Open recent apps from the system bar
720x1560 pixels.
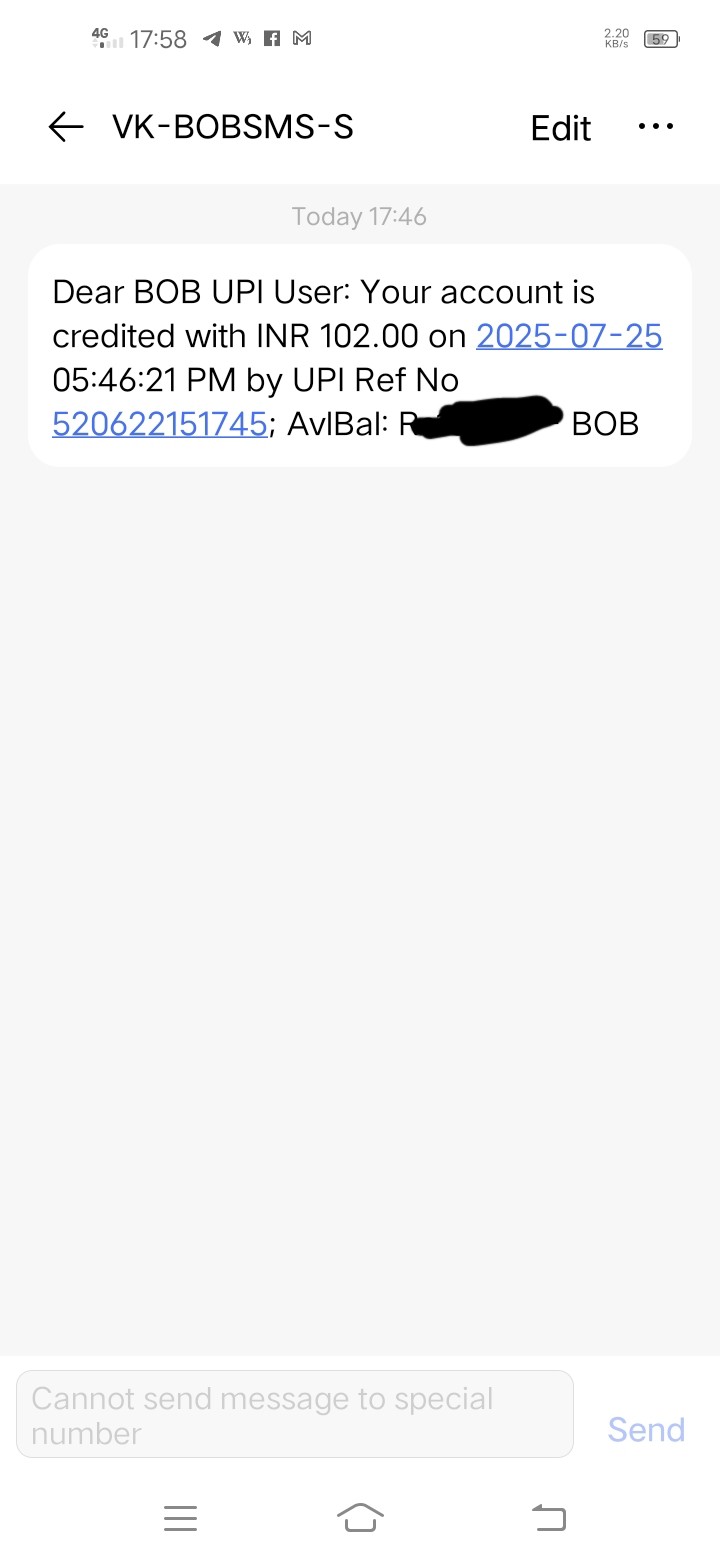[x=180, y=1518]
